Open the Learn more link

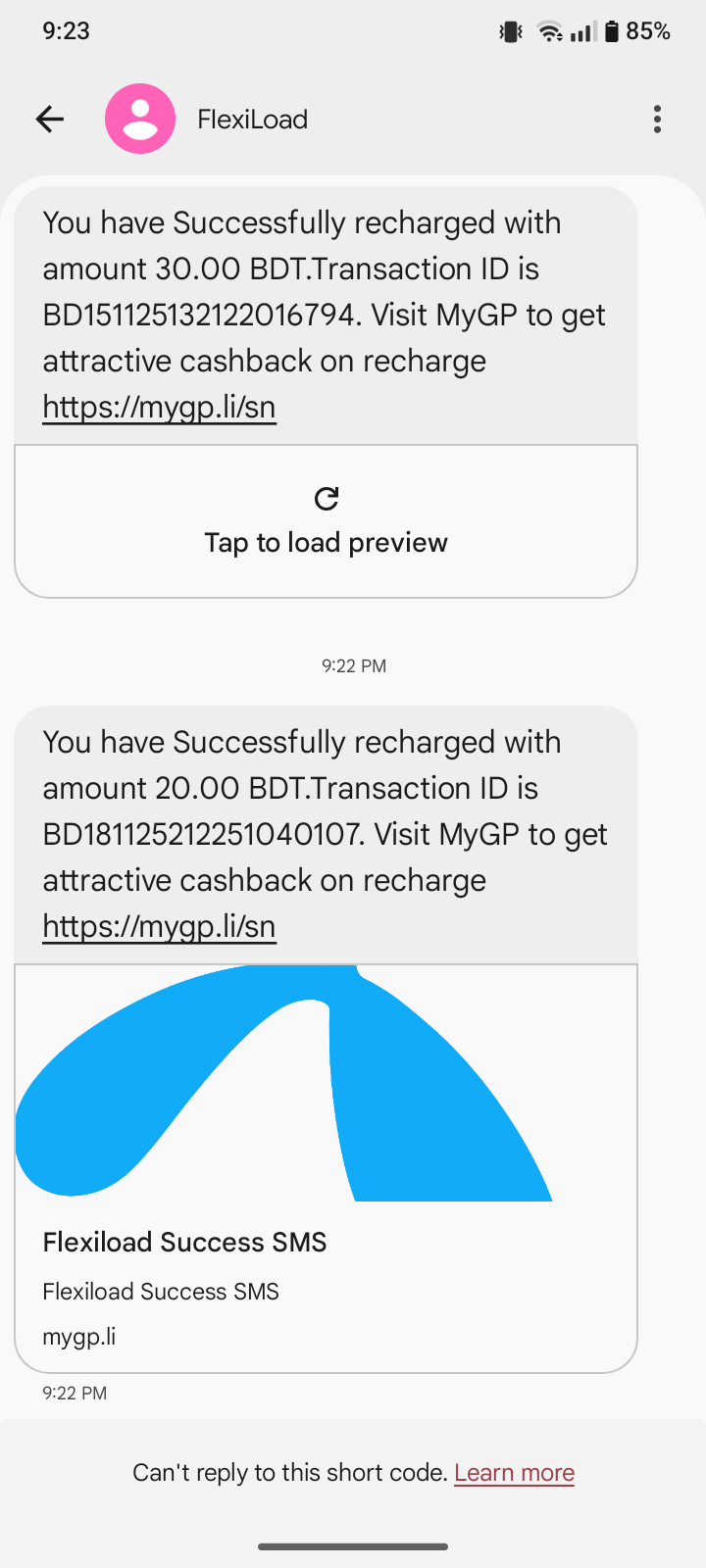click(514, 1473)
